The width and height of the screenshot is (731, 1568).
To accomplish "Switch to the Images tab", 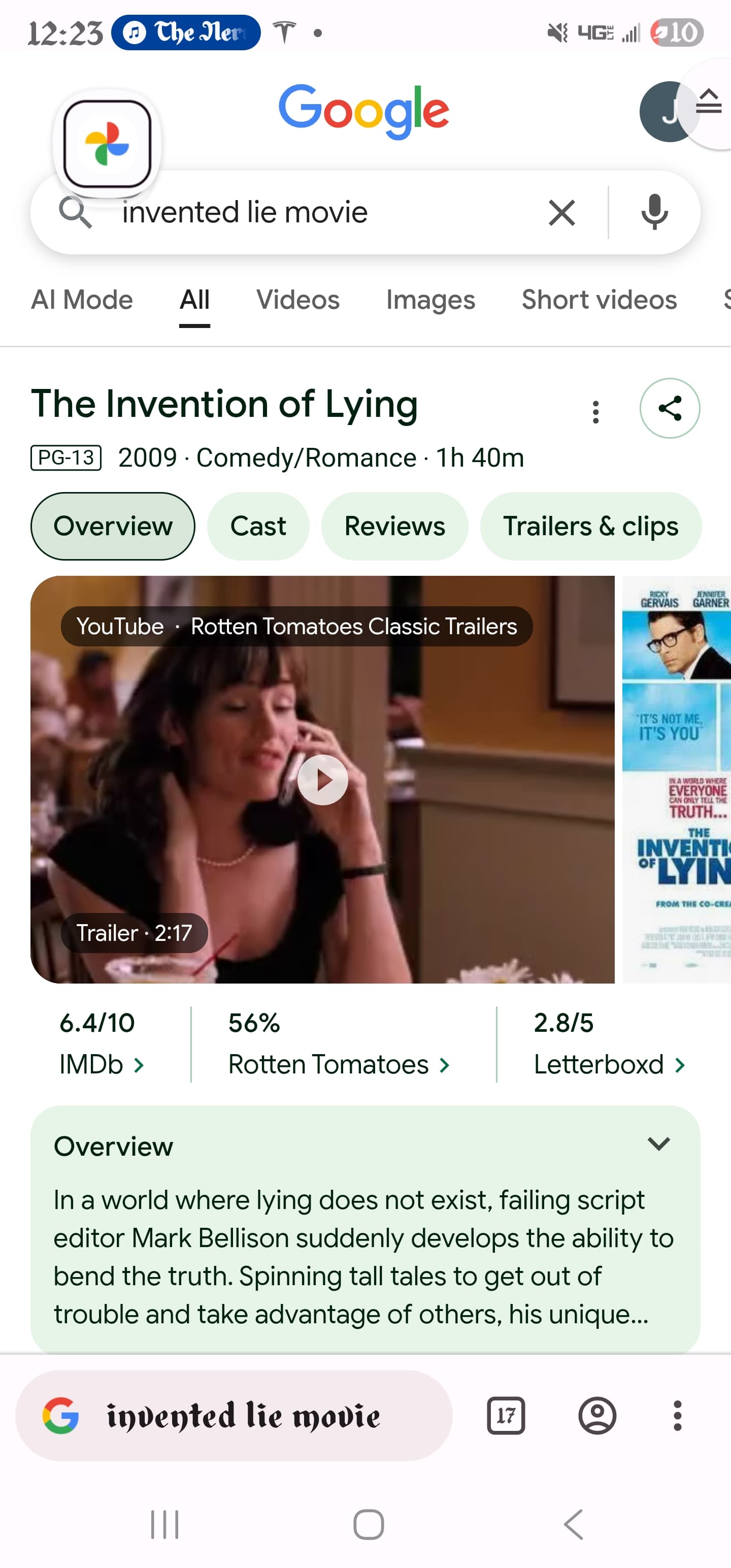I will 430,300.
